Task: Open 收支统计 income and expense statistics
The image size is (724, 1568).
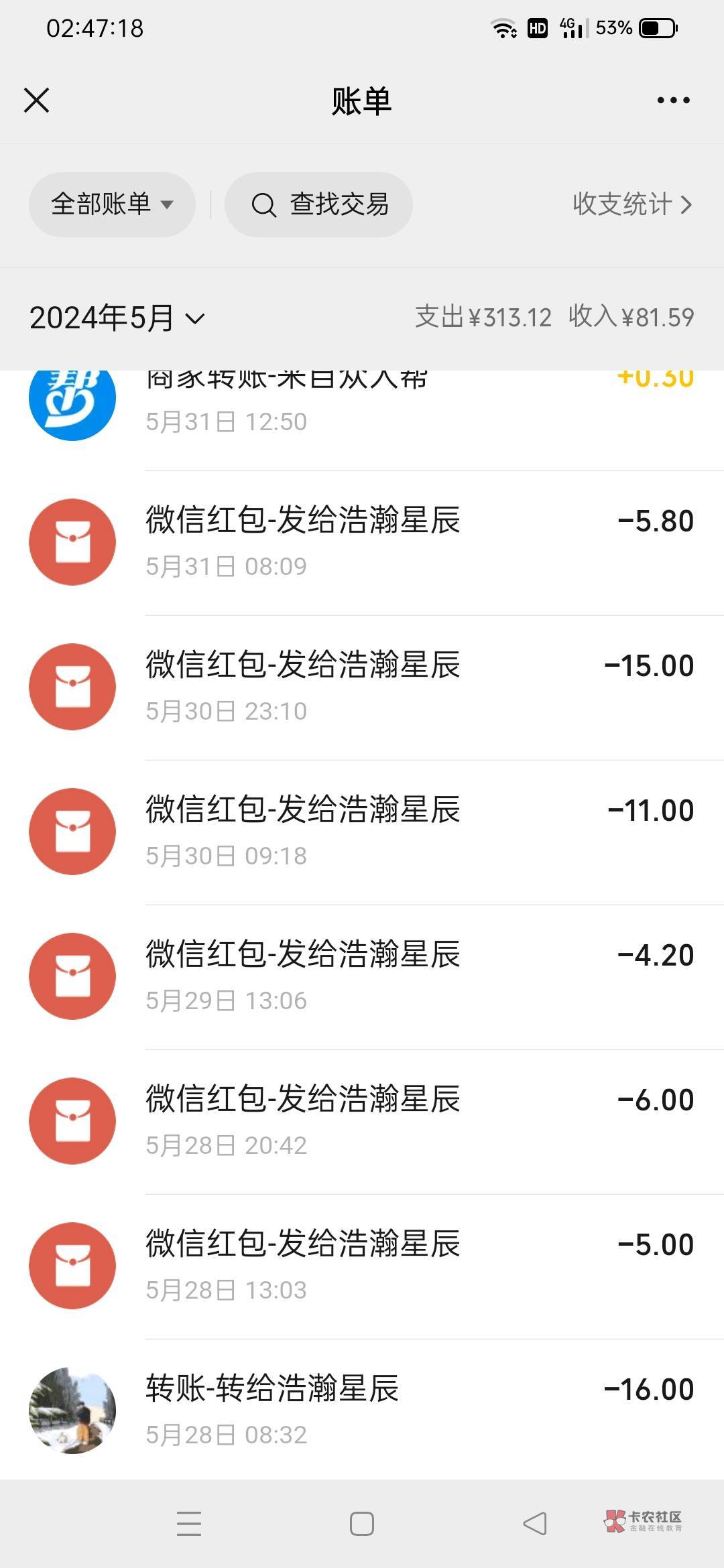Action: click(x=631, y=204)
